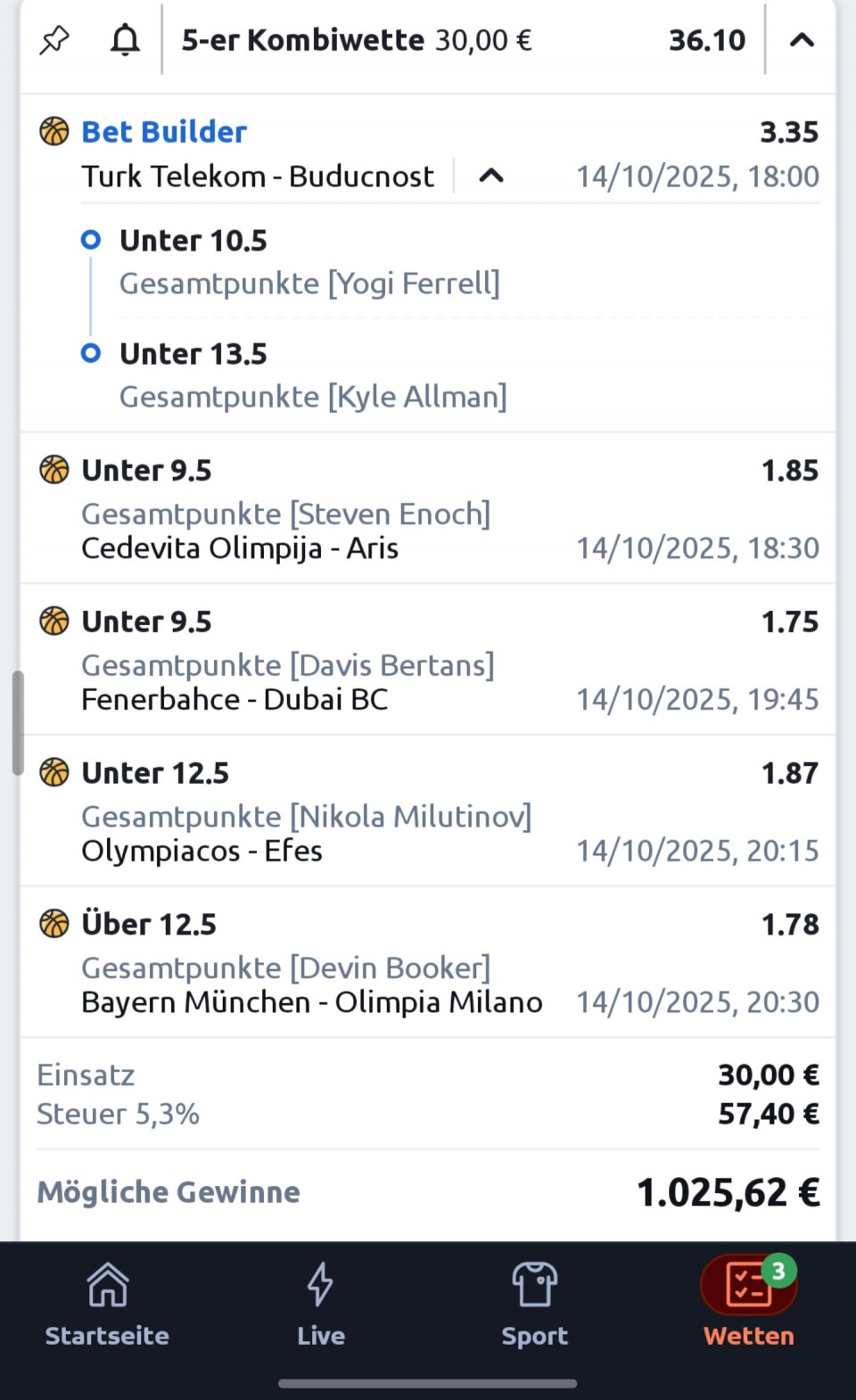Pin the 5-er Kombiwette bet slip
The height and width of the screenshot is (1400, 856).
tap(54, 40)
